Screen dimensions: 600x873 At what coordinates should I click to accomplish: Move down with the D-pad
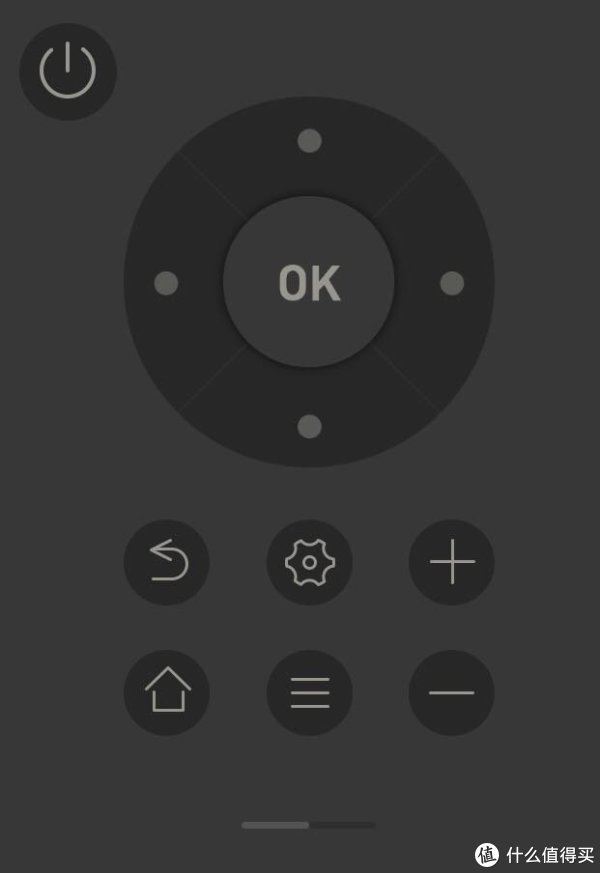309,427
